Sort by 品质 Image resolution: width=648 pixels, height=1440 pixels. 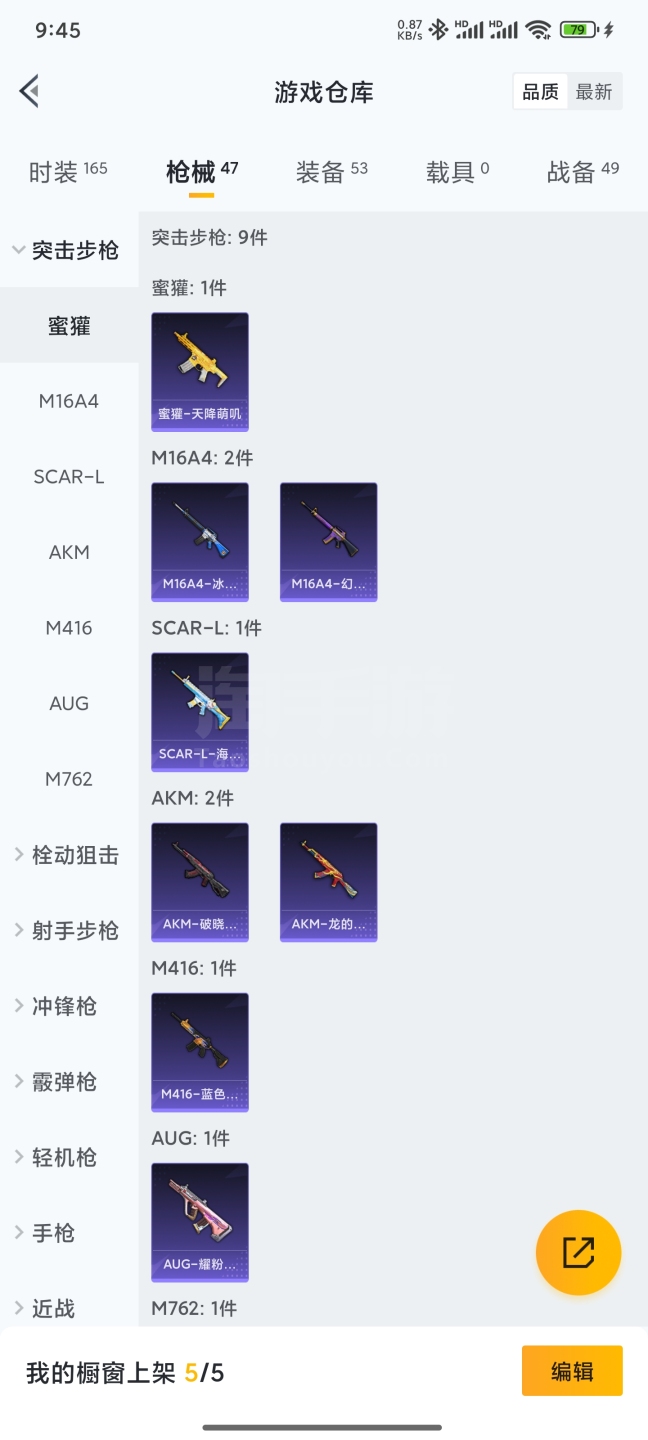tap(541, 92)
